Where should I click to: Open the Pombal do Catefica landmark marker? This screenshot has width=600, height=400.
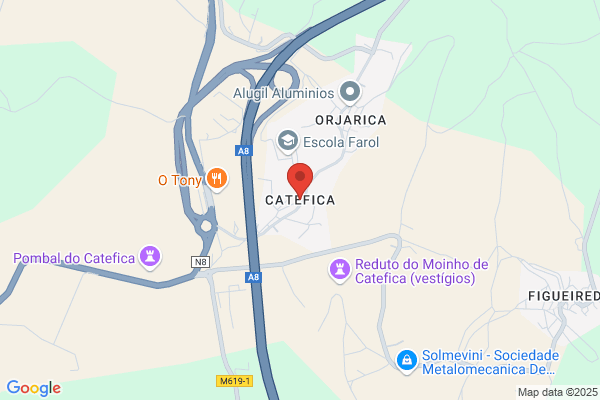coord(150,258)
